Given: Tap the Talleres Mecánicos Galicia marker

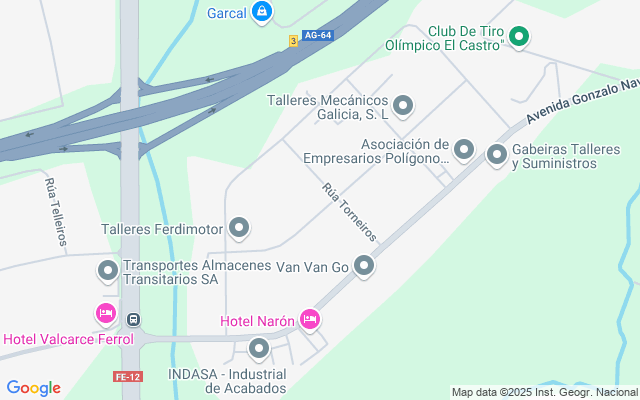Looking at the screenshot, I should (403, 105).
